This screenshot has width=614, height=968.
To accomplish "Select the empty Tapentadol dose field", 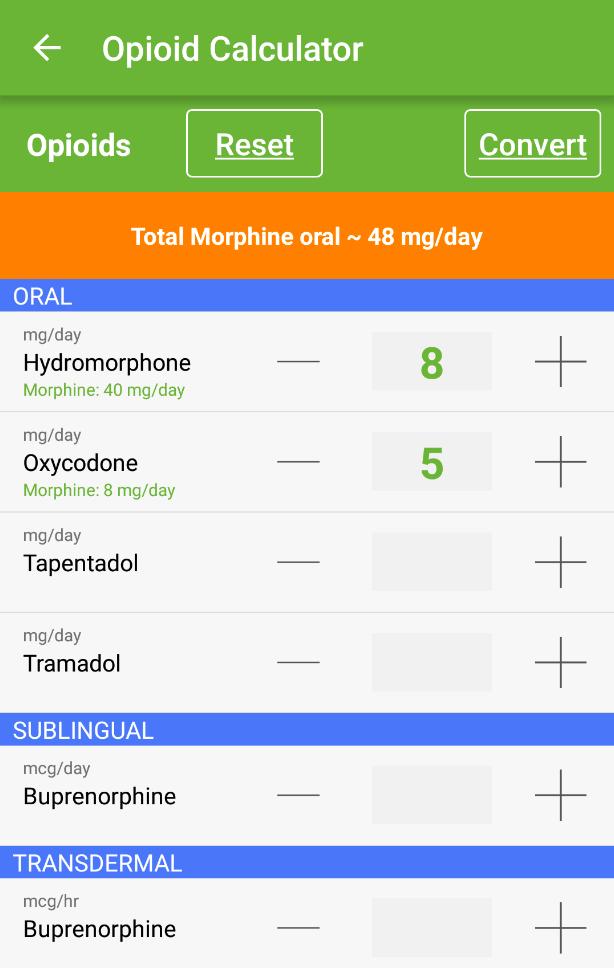I will 431,562.
